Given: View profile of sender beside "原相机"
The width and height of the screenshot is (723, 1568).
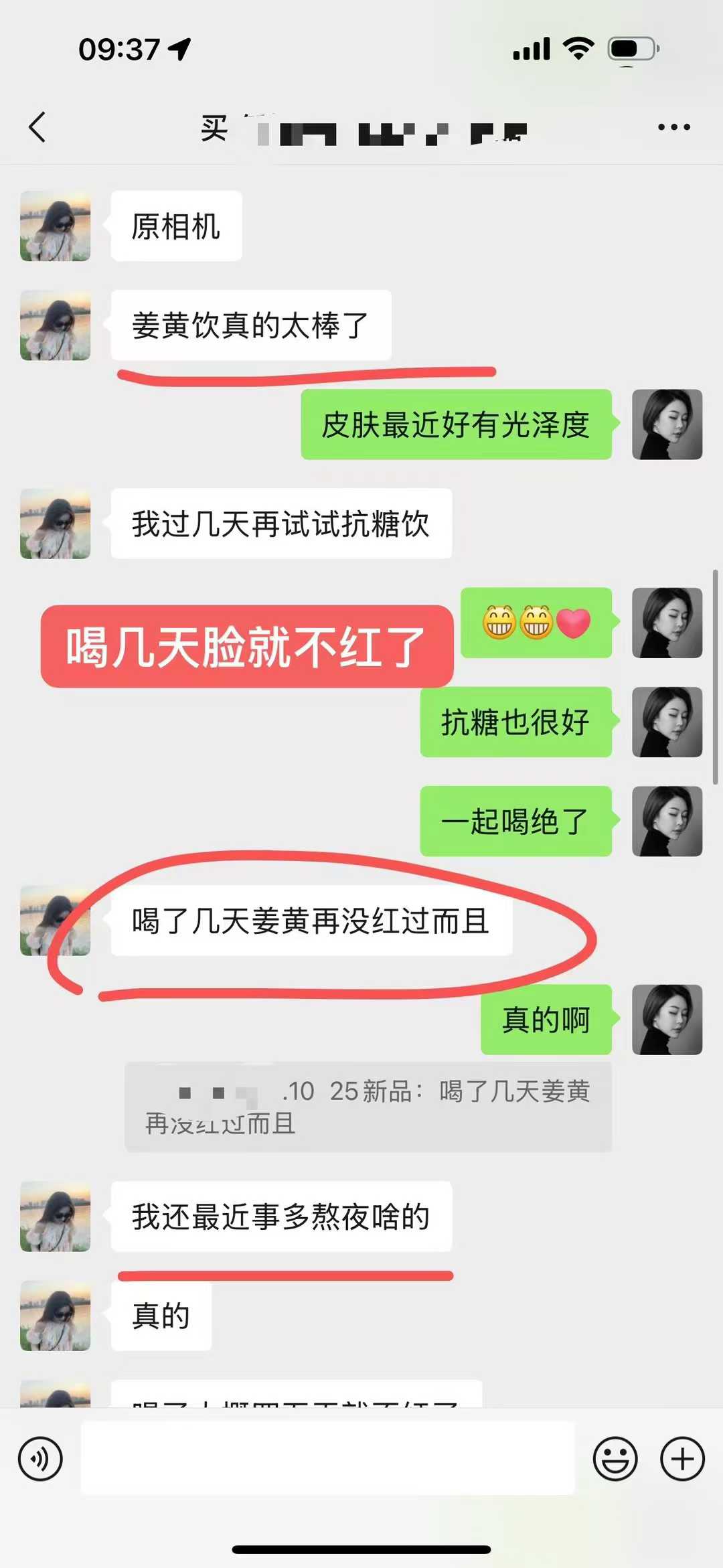Looking at the screenshot, I should (x=56, y=226).
